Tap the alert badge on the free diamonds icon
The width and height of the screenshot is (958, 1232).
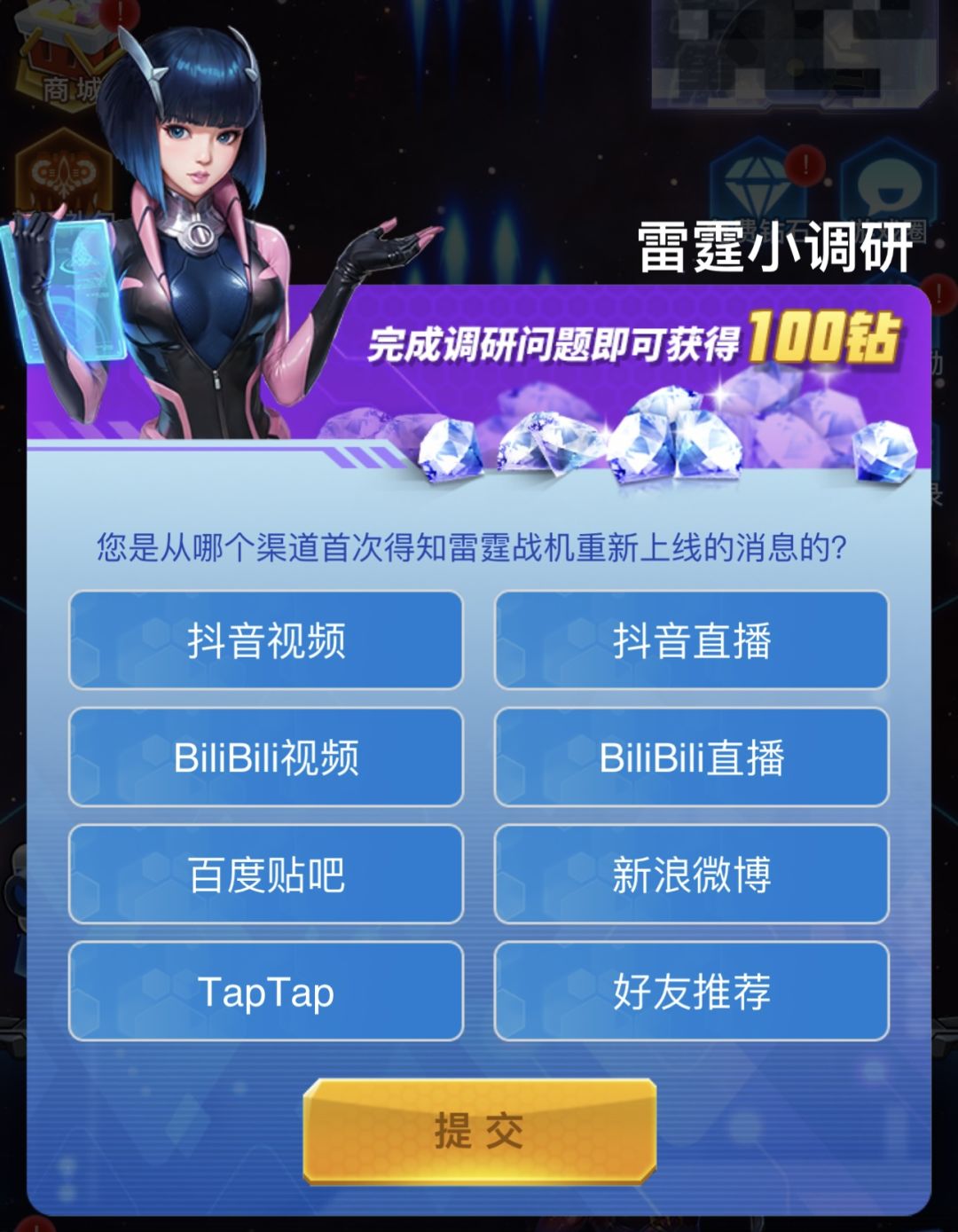[x=805, y=163]
